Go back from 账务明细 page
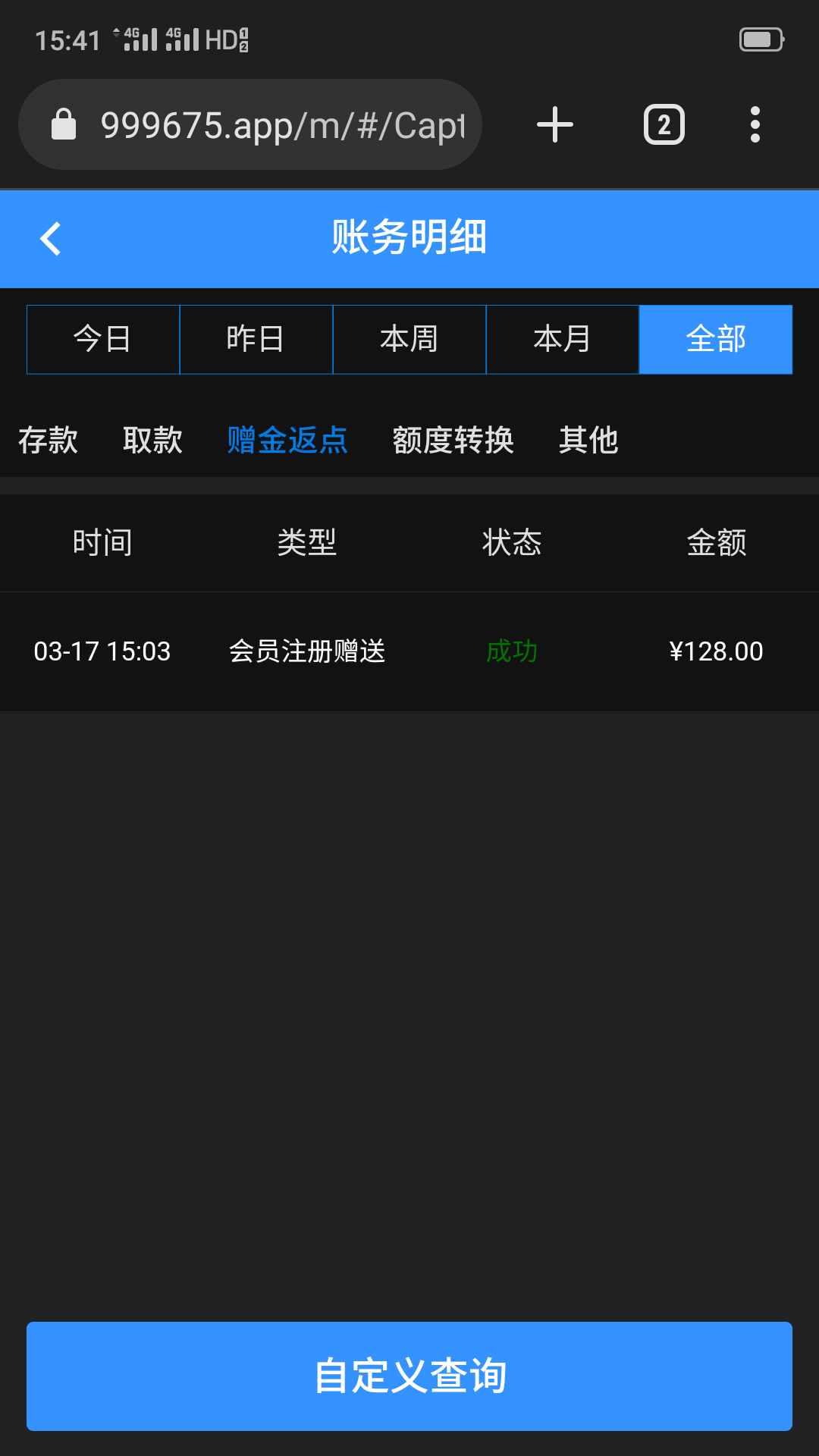The image size is (819, 1456). tap(51, 239)
